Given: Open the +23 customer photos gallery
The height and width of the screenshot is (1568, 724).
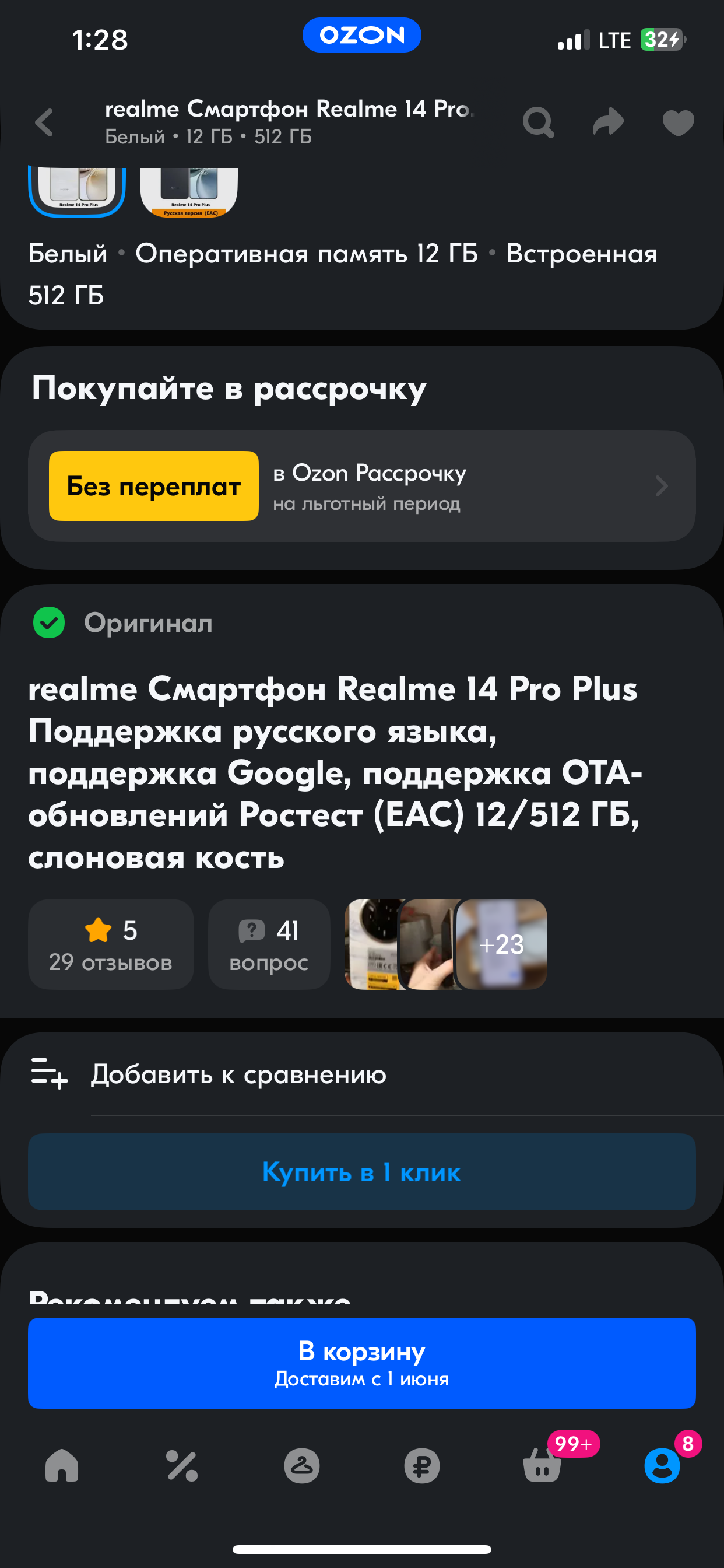Looking at the screenshot, I should (x=501, y=944).
